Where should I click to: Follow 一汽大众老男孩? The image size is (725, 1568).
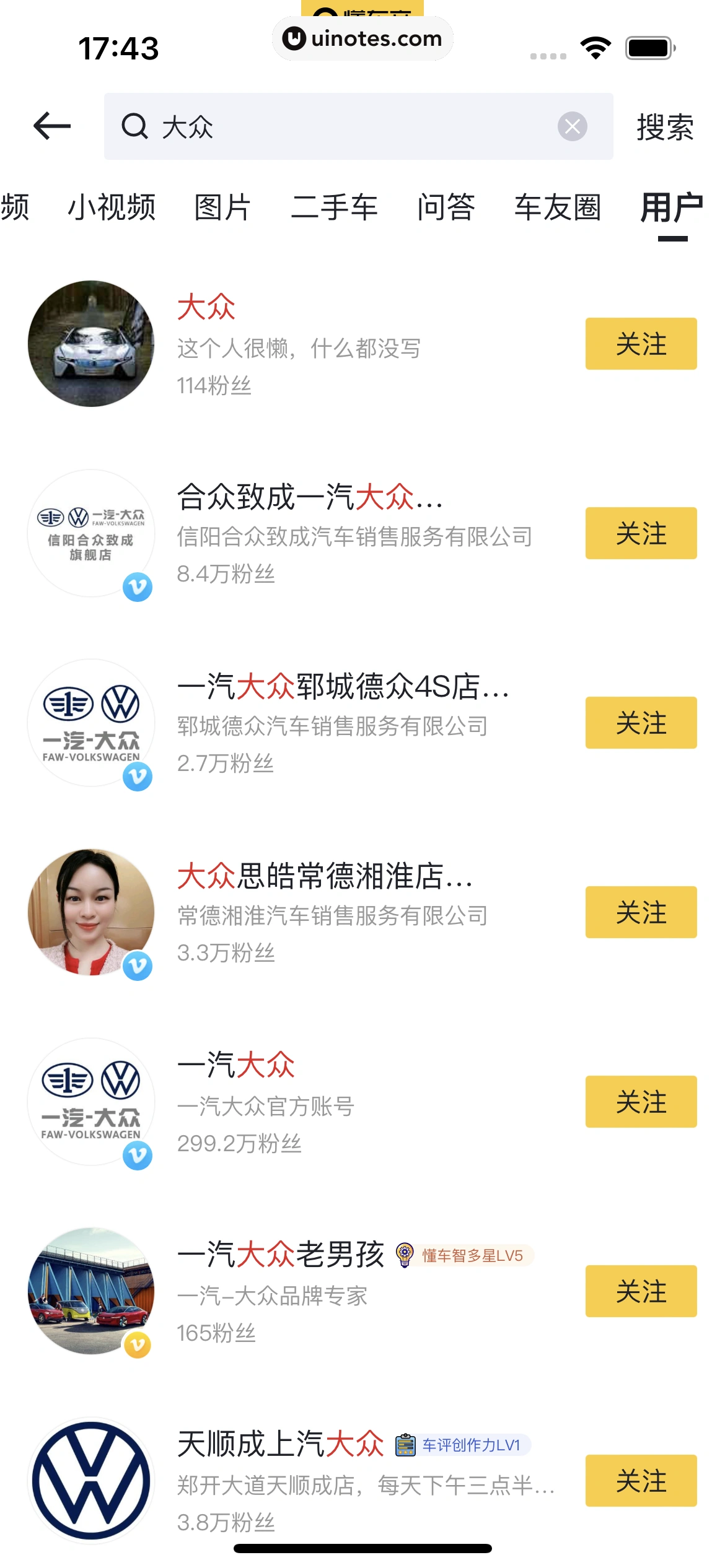641,1291
